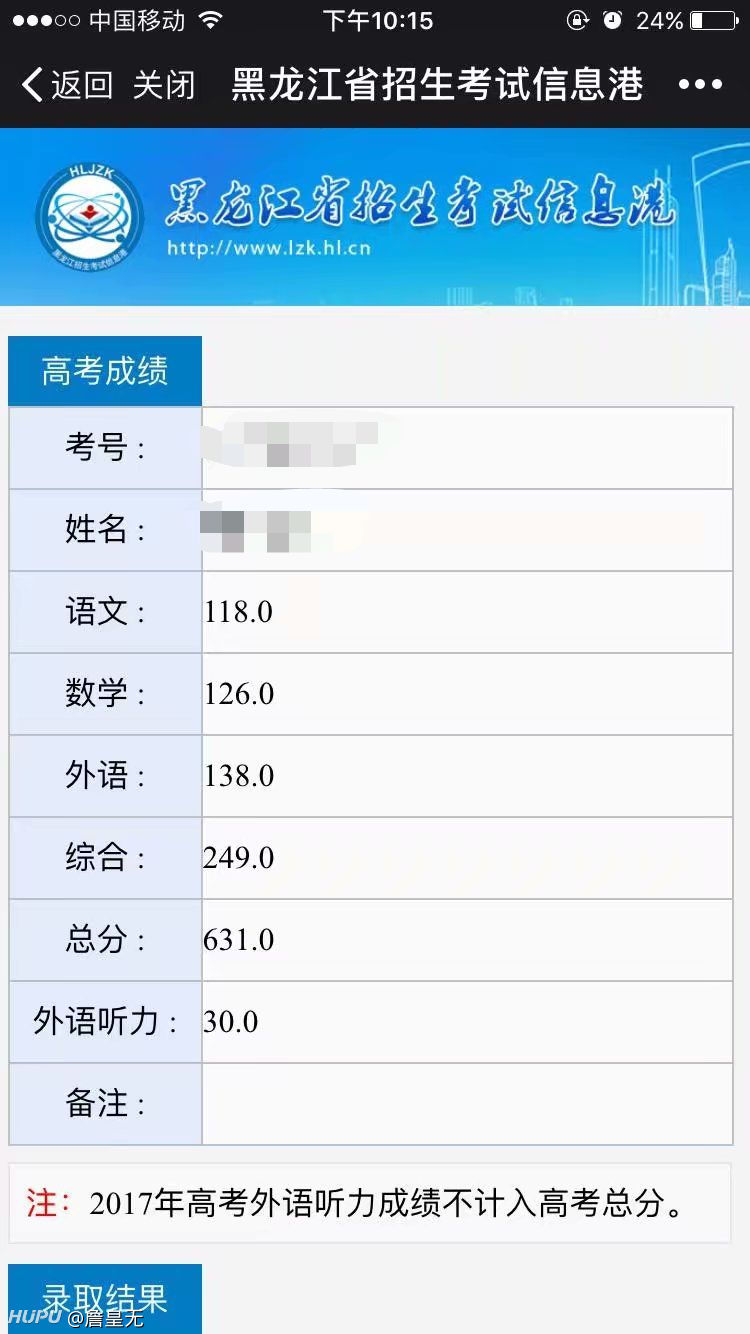The image size is (750, 1334).
Task: Select the 高考成绩 tab
Action: click(105, 371)
